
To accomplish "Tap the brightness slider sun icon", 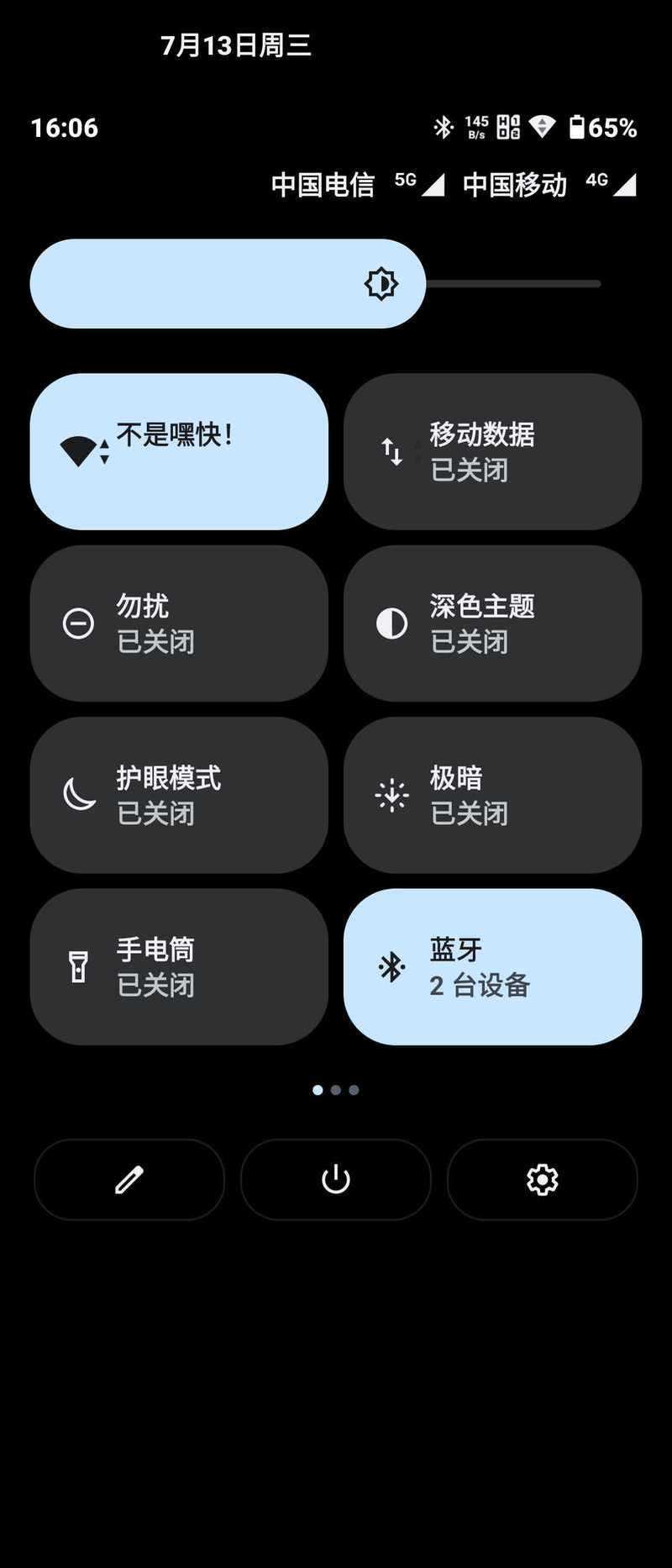I will [x=381, y=284].
